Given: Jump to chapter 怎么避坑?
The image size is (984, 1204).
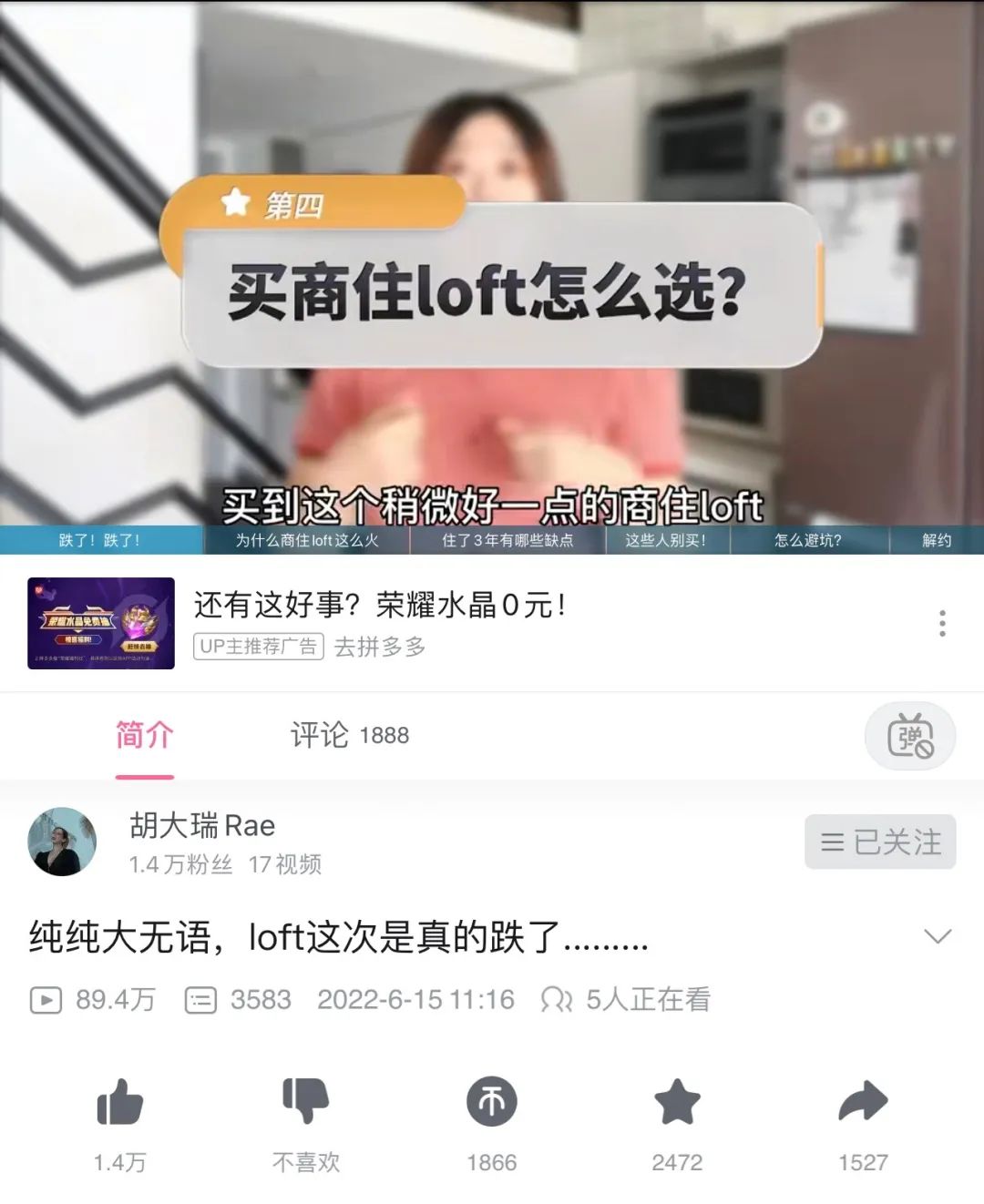Looking at the screenshot, I should click(x=807, y=540).
